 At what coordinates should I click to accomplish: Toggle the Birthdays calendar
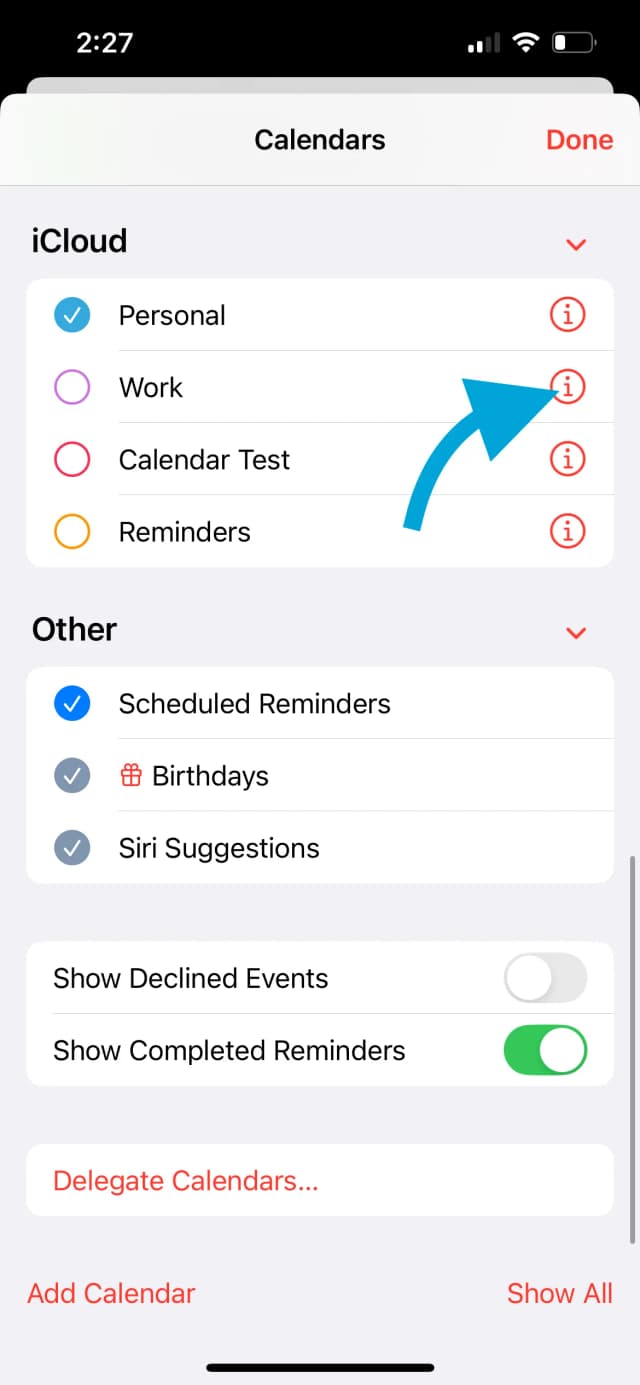(x=72, y=776)
